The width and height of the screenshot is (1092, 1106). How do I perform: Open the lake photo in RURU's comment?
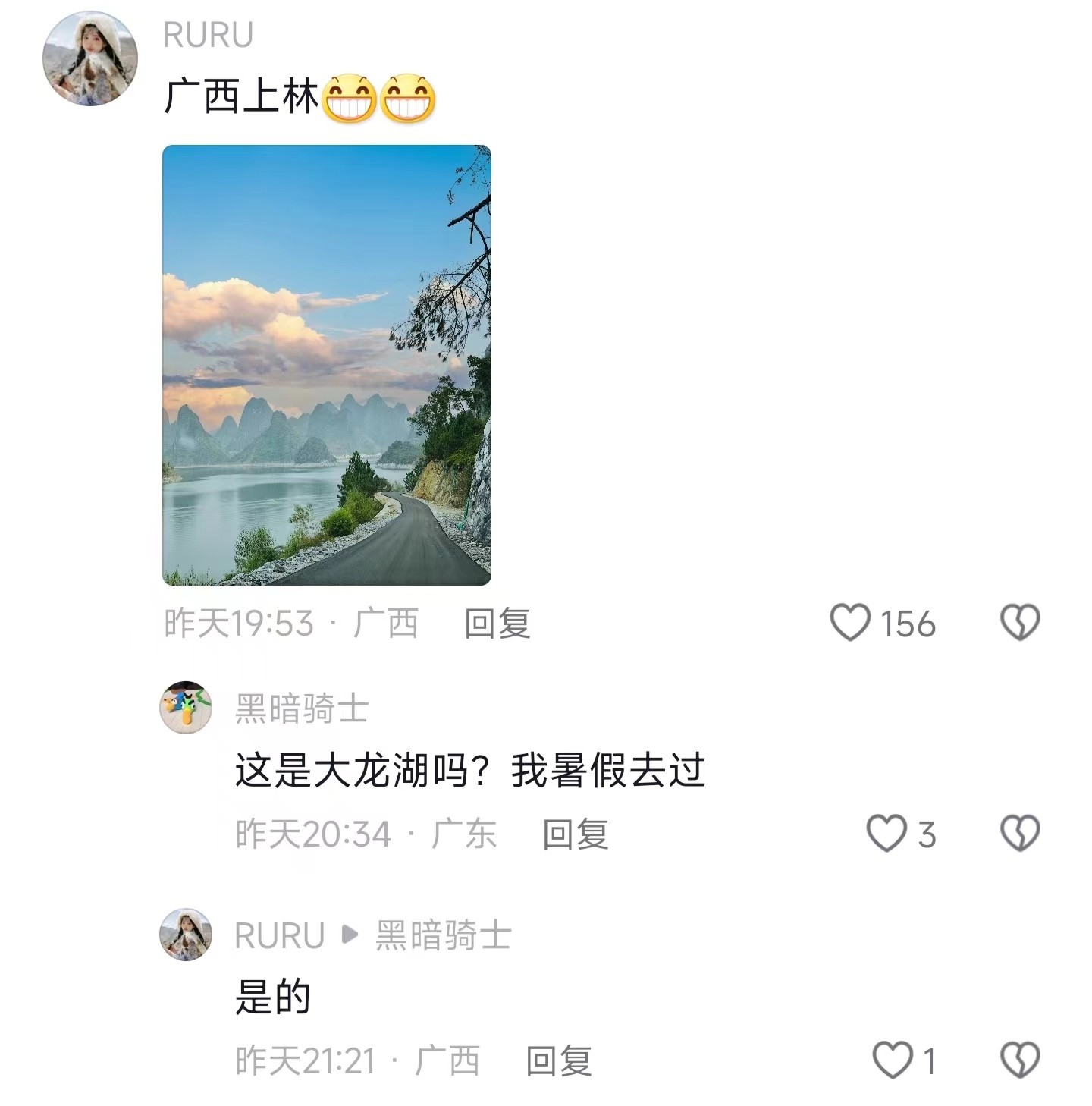click(327, 365)
